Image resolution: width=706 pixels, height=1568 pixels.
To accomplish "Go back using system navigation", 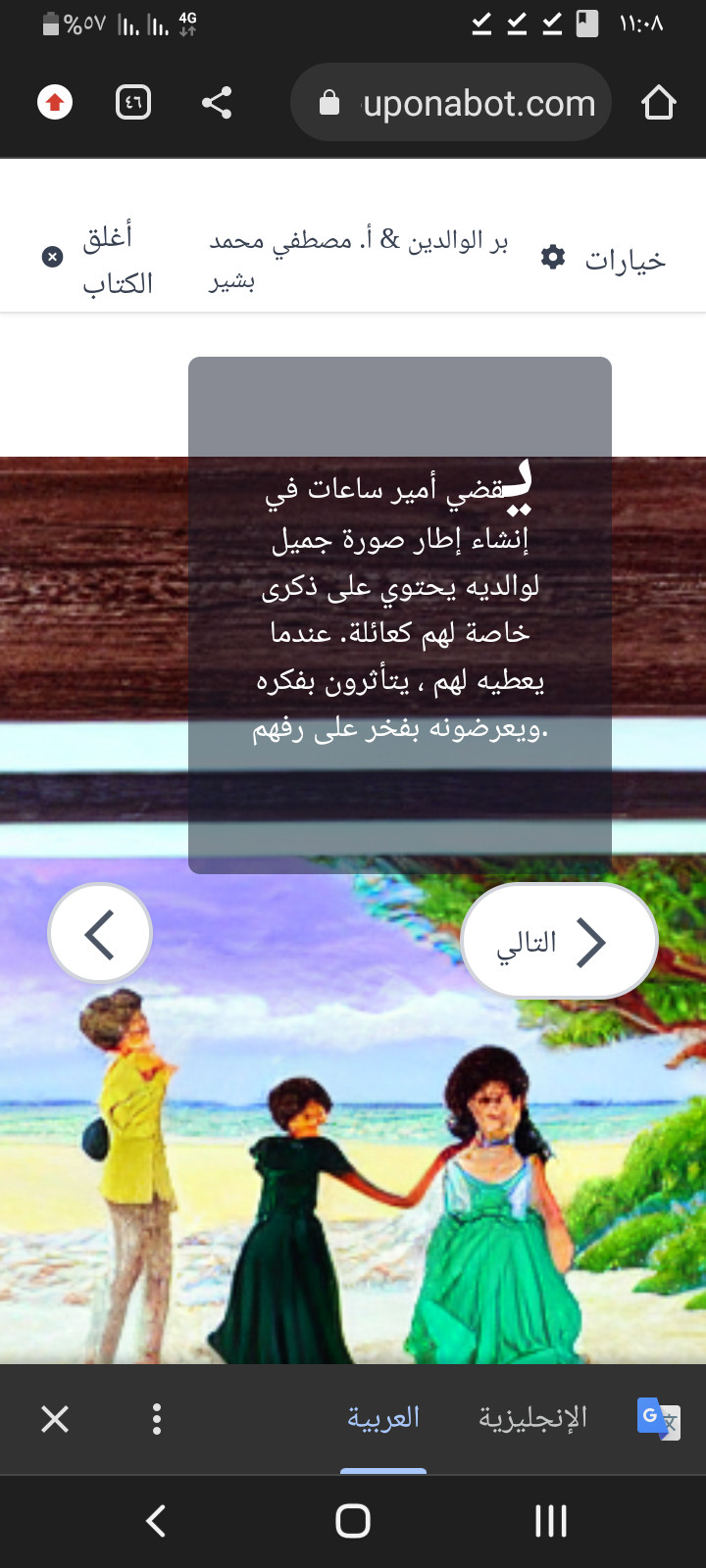I will point(156,1521).
